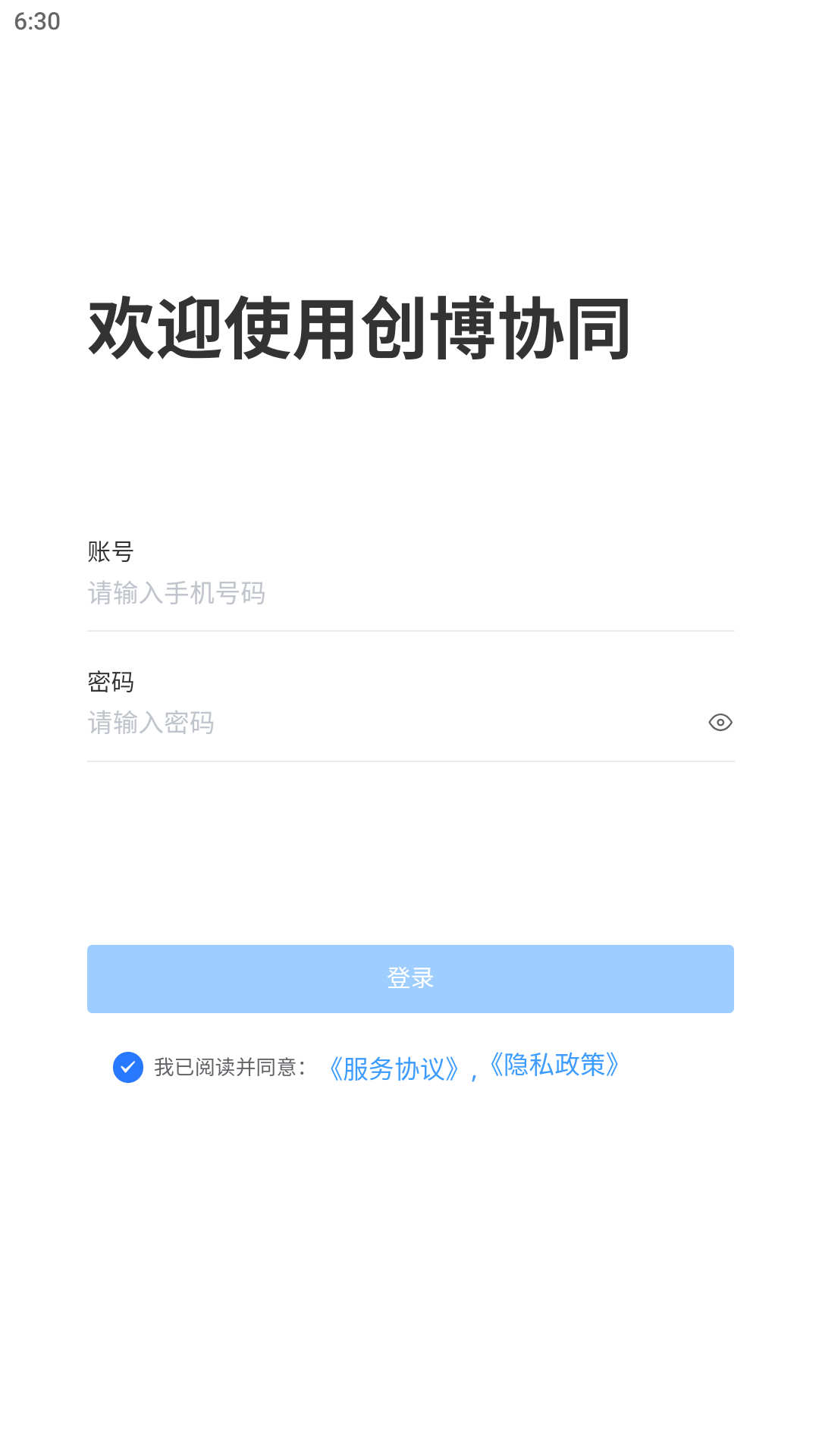Open the 《隐私政策》 link

(x=554, y=1065)
